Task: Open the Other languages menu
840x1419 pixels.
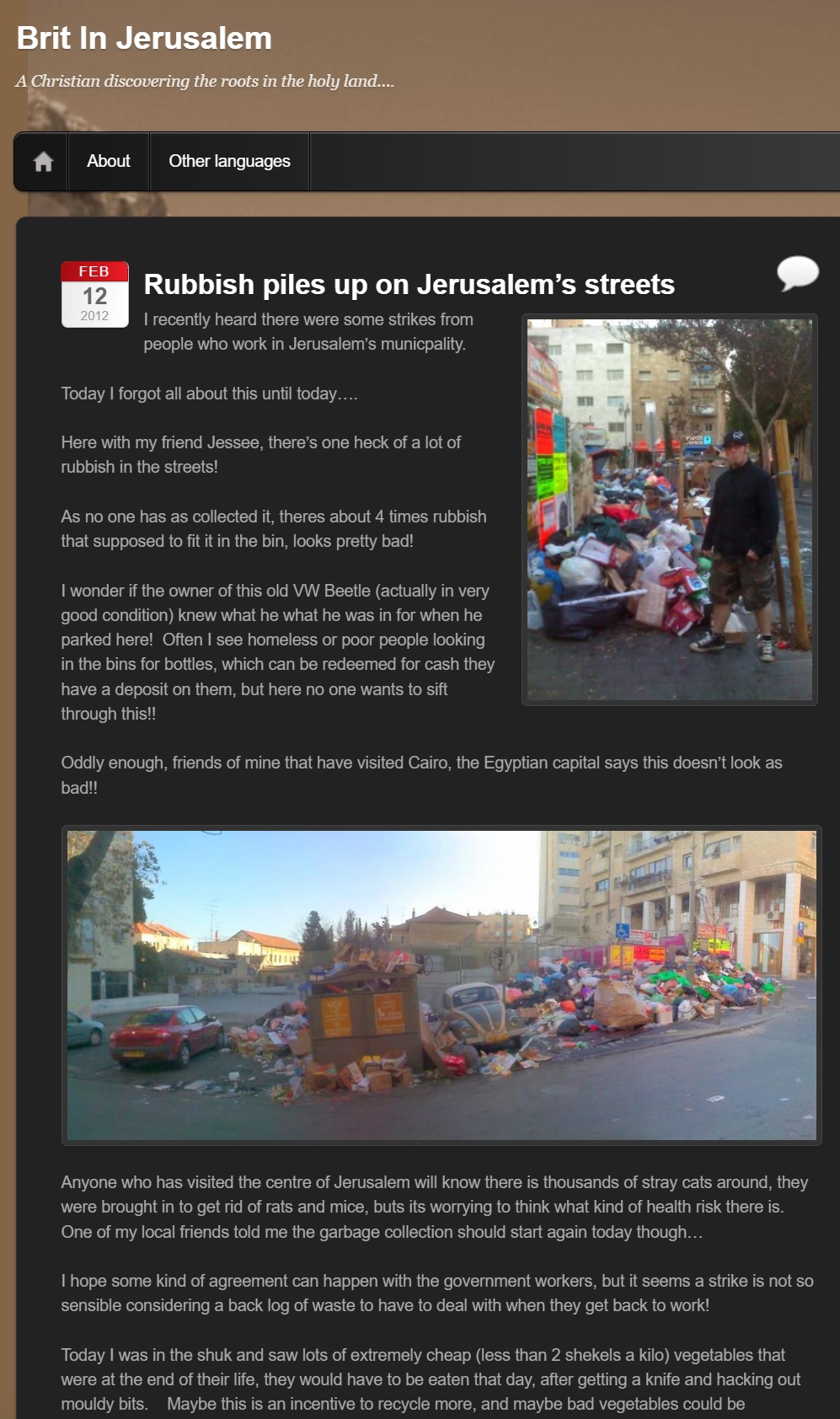Action: (x=229, y=161)
